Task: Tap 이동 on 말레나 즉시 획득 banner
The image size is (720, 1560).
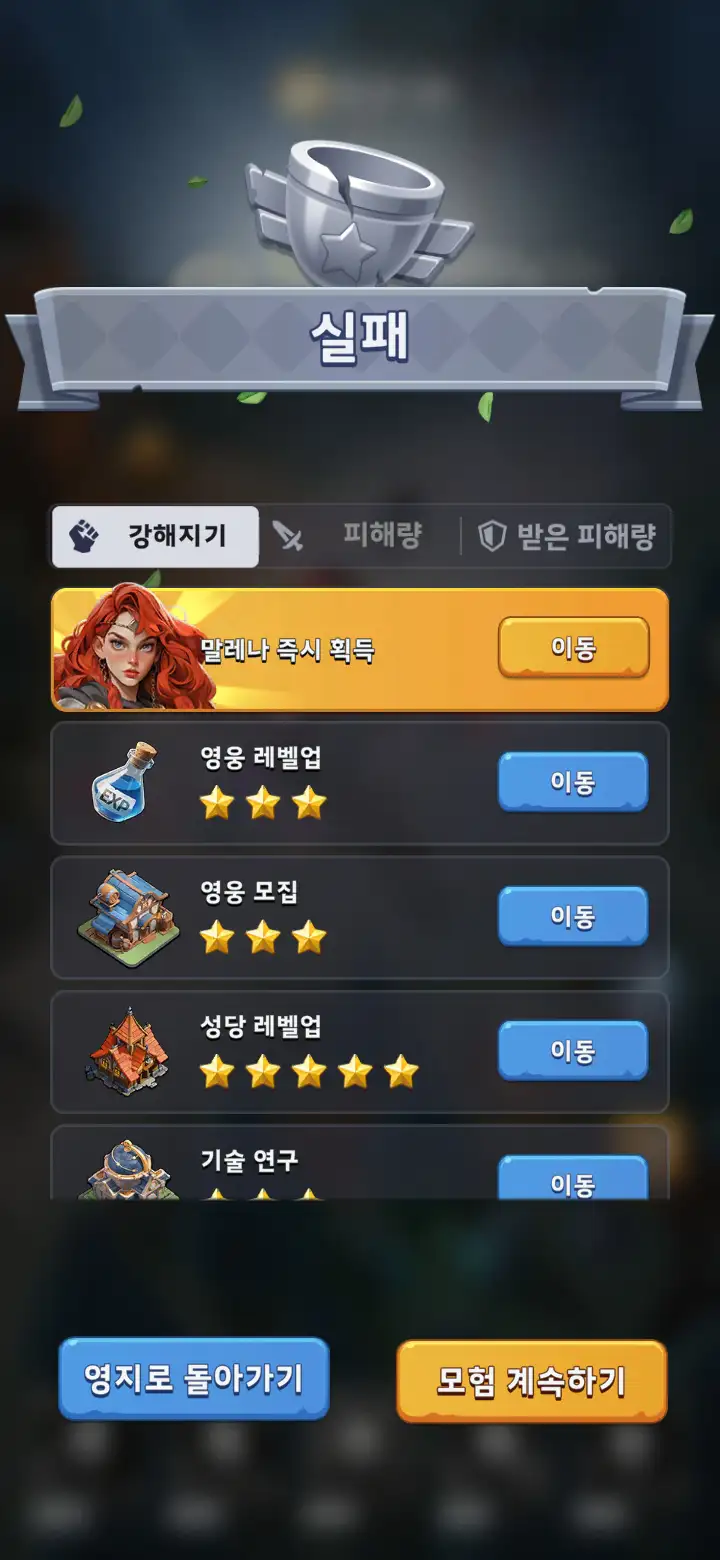Action: pos(573,648)
